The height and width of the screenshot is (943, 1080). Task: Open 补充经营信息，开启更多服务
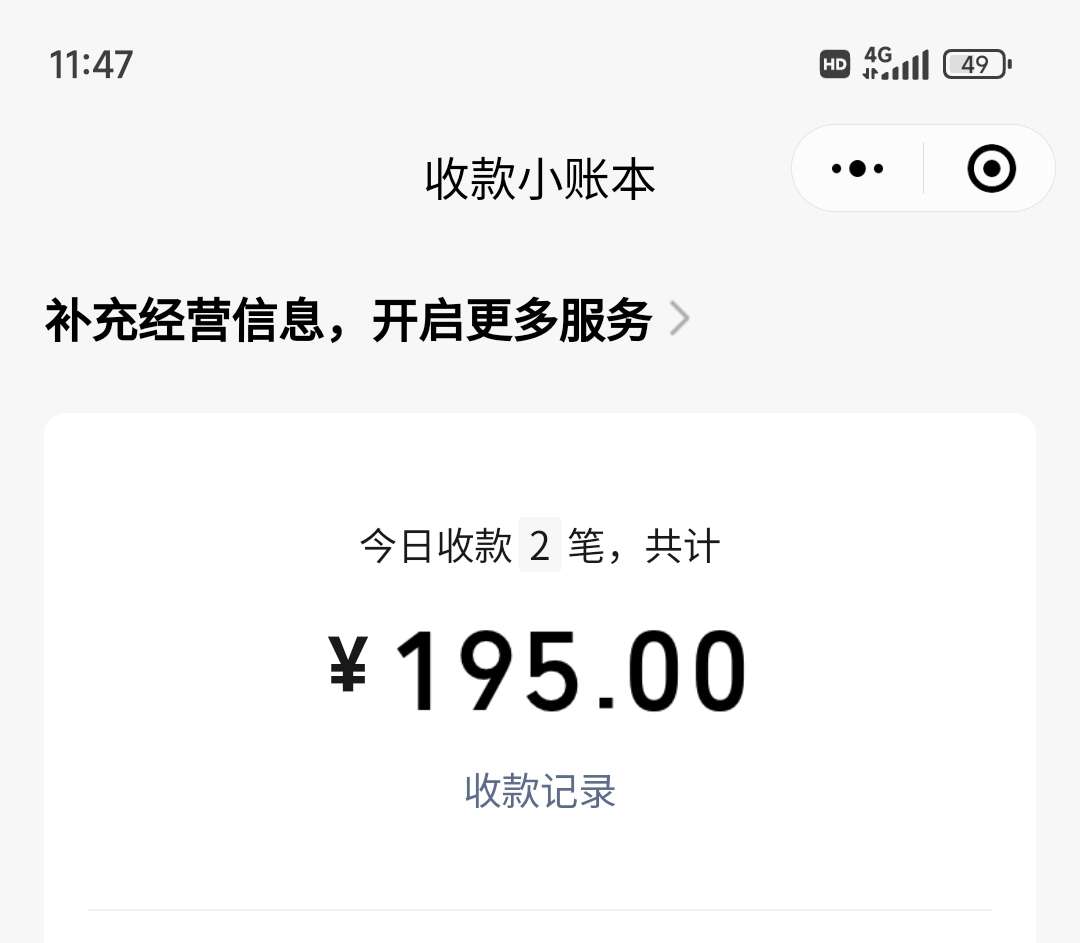pos(366,321)
